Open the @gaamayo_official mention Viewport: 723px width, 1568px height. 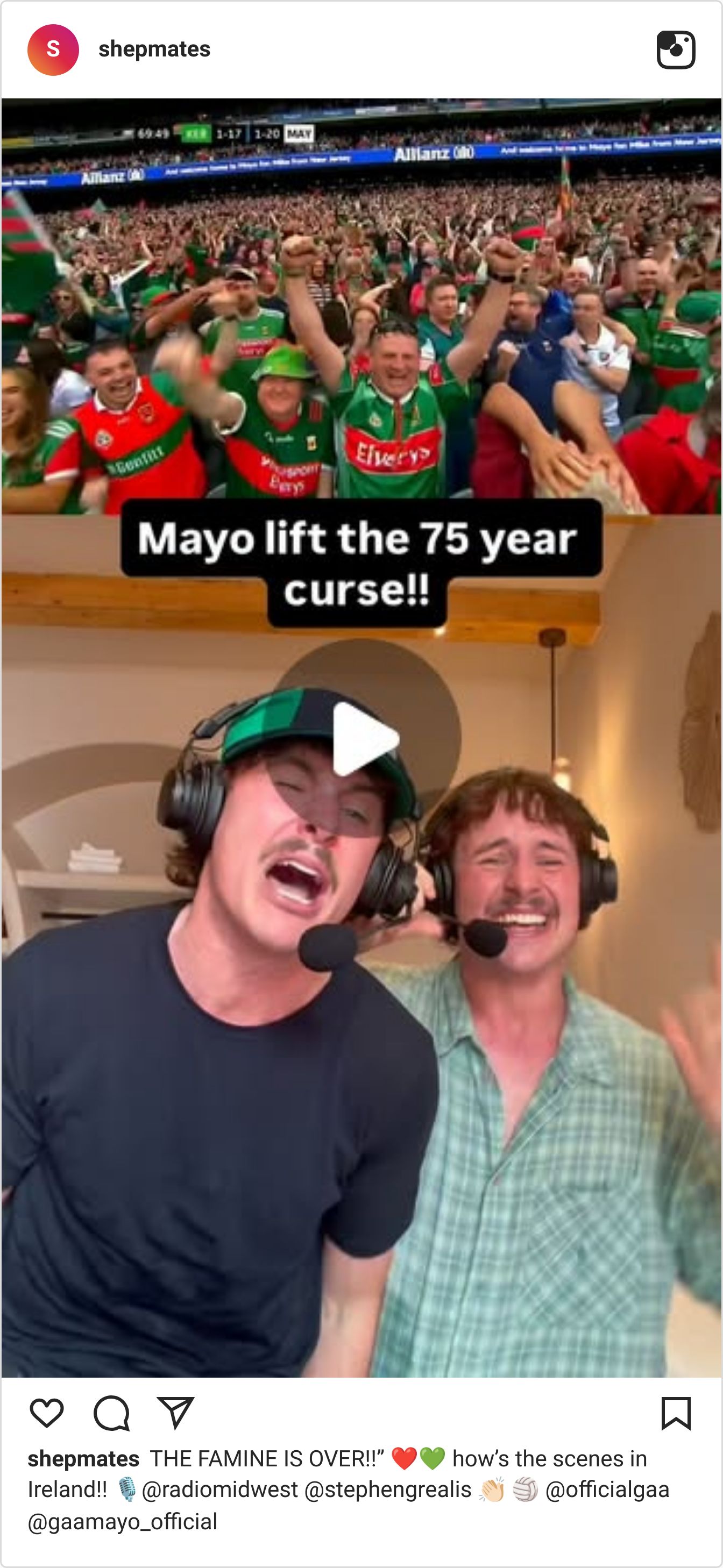coord(123,1521)
